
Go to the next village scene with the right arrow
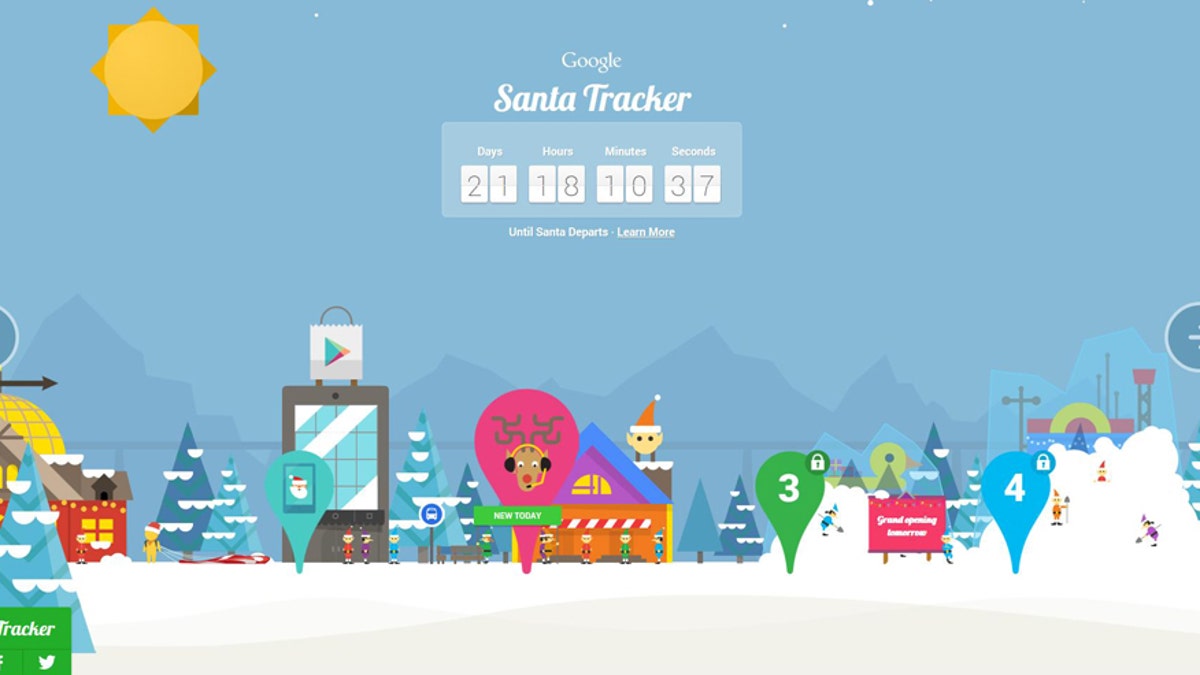tap(1187, 338)
